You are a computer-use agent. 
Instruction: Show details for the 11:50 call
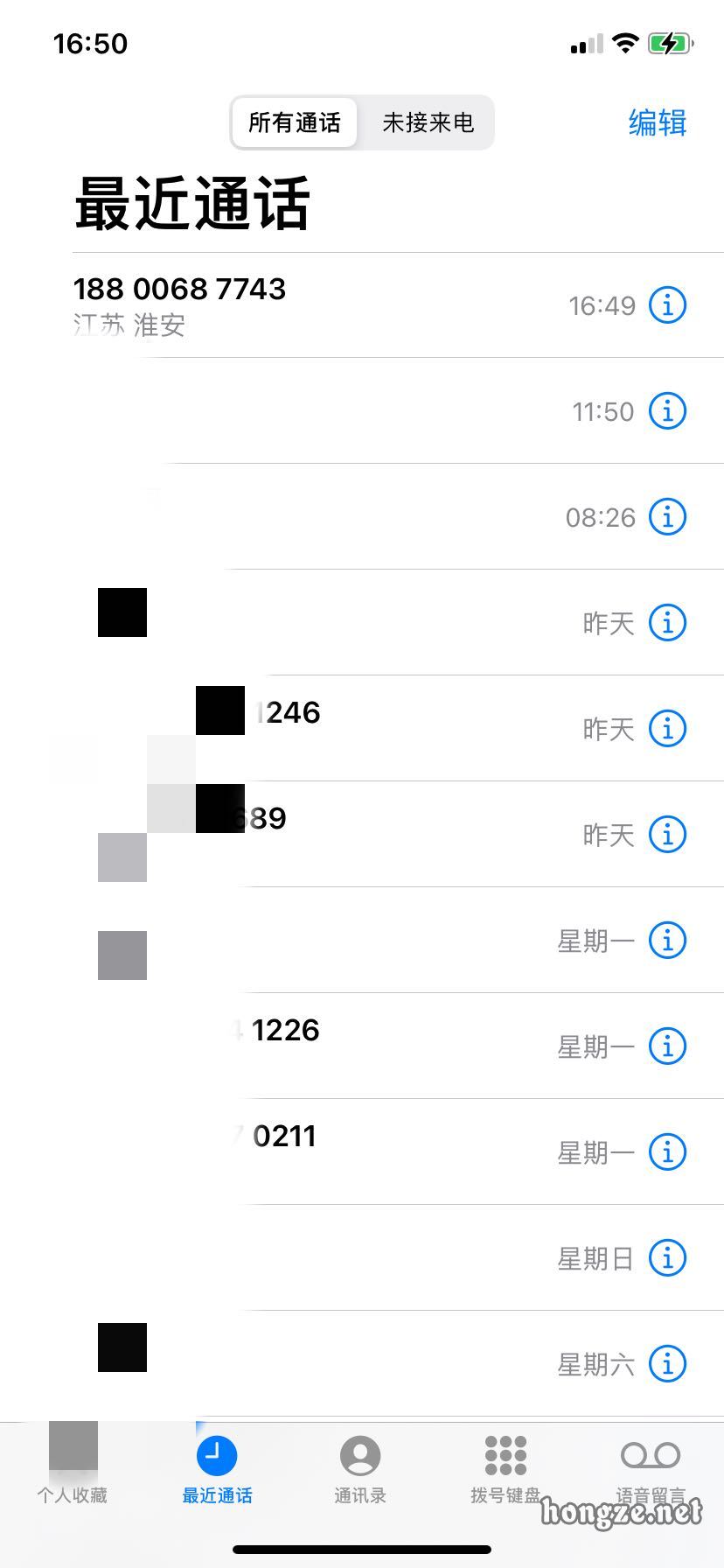point(667,411)
